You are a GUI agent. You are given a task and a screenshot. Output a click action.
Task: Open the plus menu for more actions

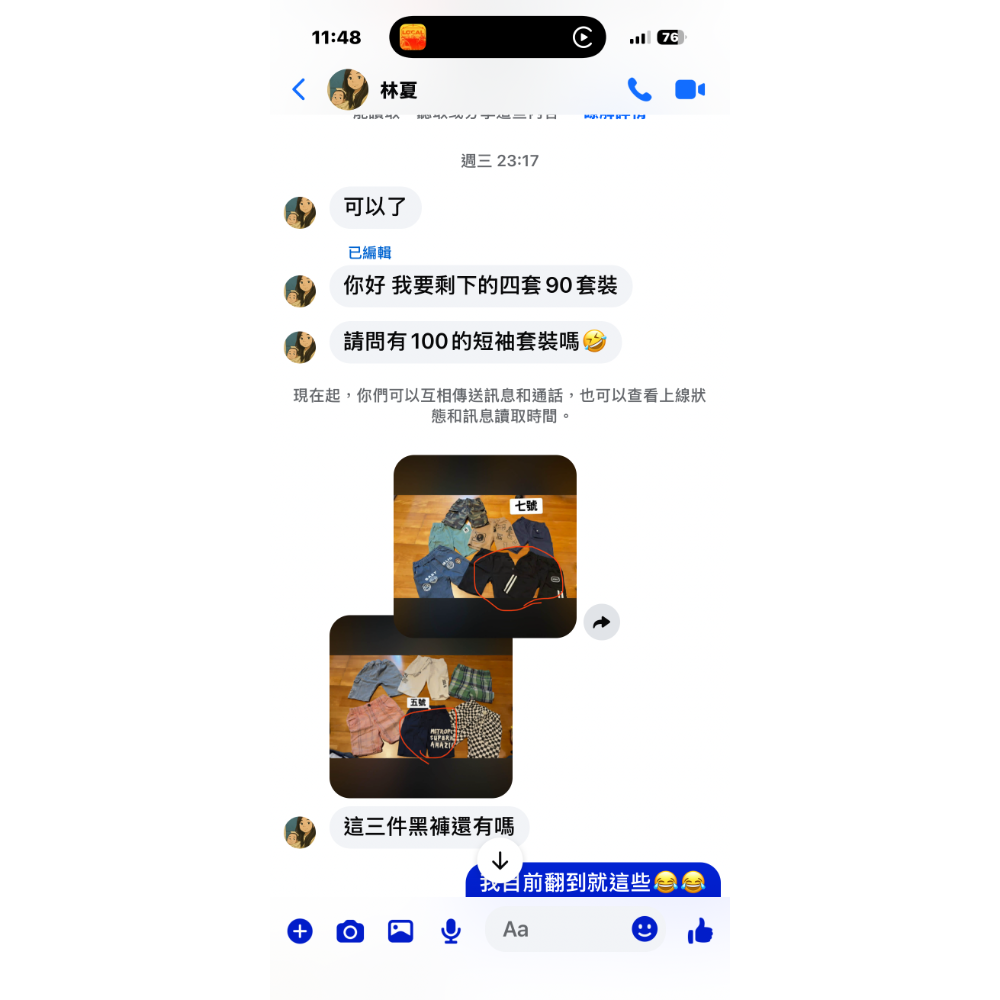coord(300,931)
